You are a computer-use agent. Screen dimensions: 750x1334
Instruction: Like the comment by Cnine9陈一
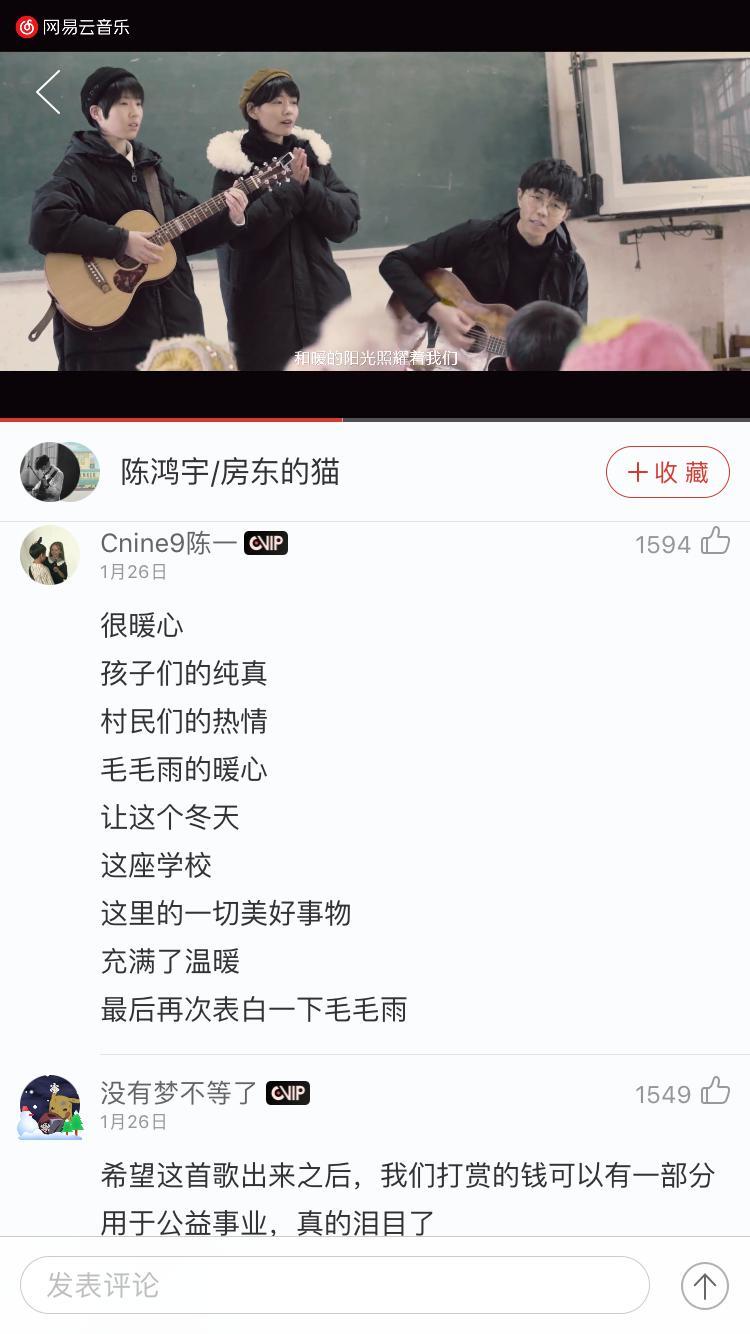click(x=715, y=542)
